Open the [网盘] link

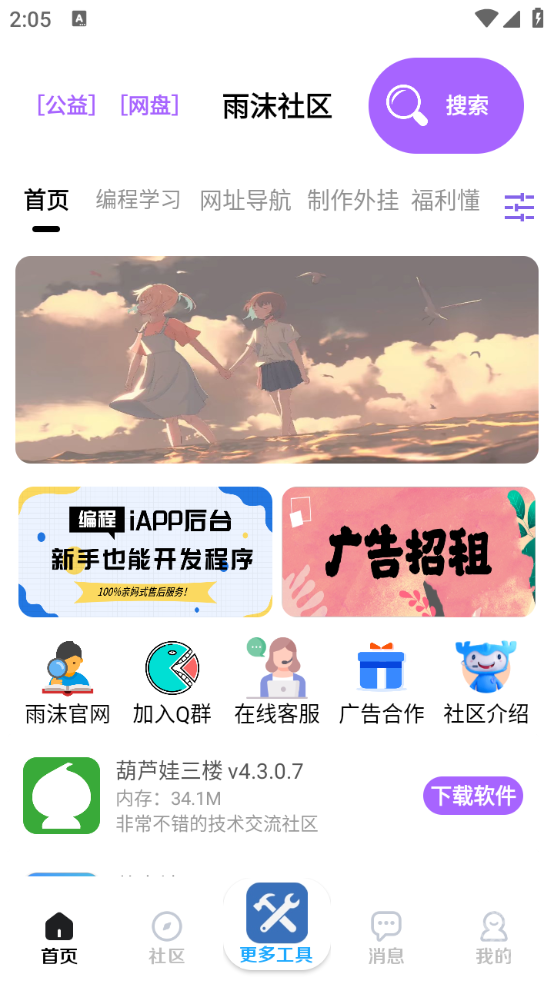click(149, 105)
